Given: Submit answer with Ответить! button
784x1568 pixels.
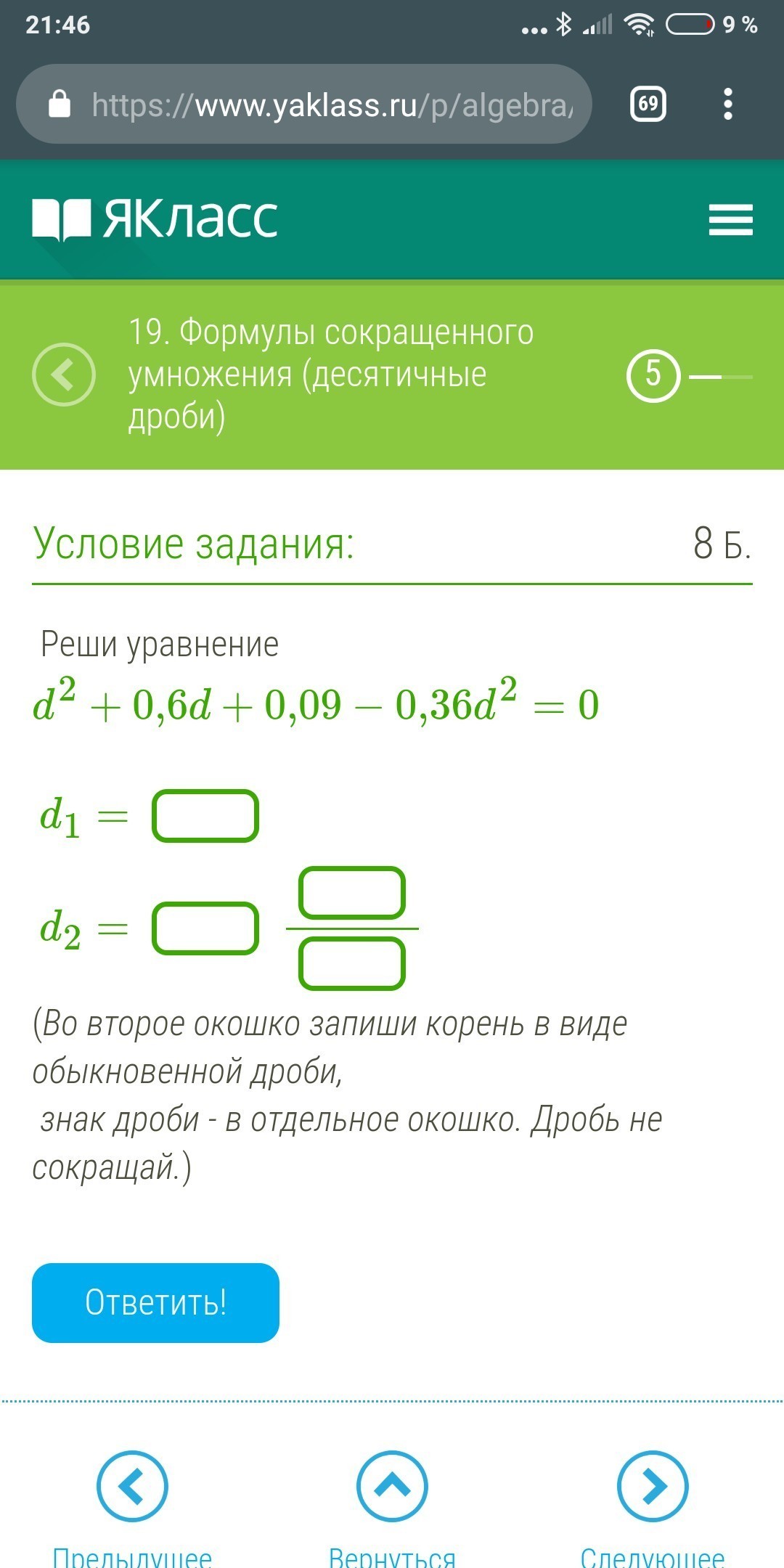Looking at the screenshot, I should 155,1302.
